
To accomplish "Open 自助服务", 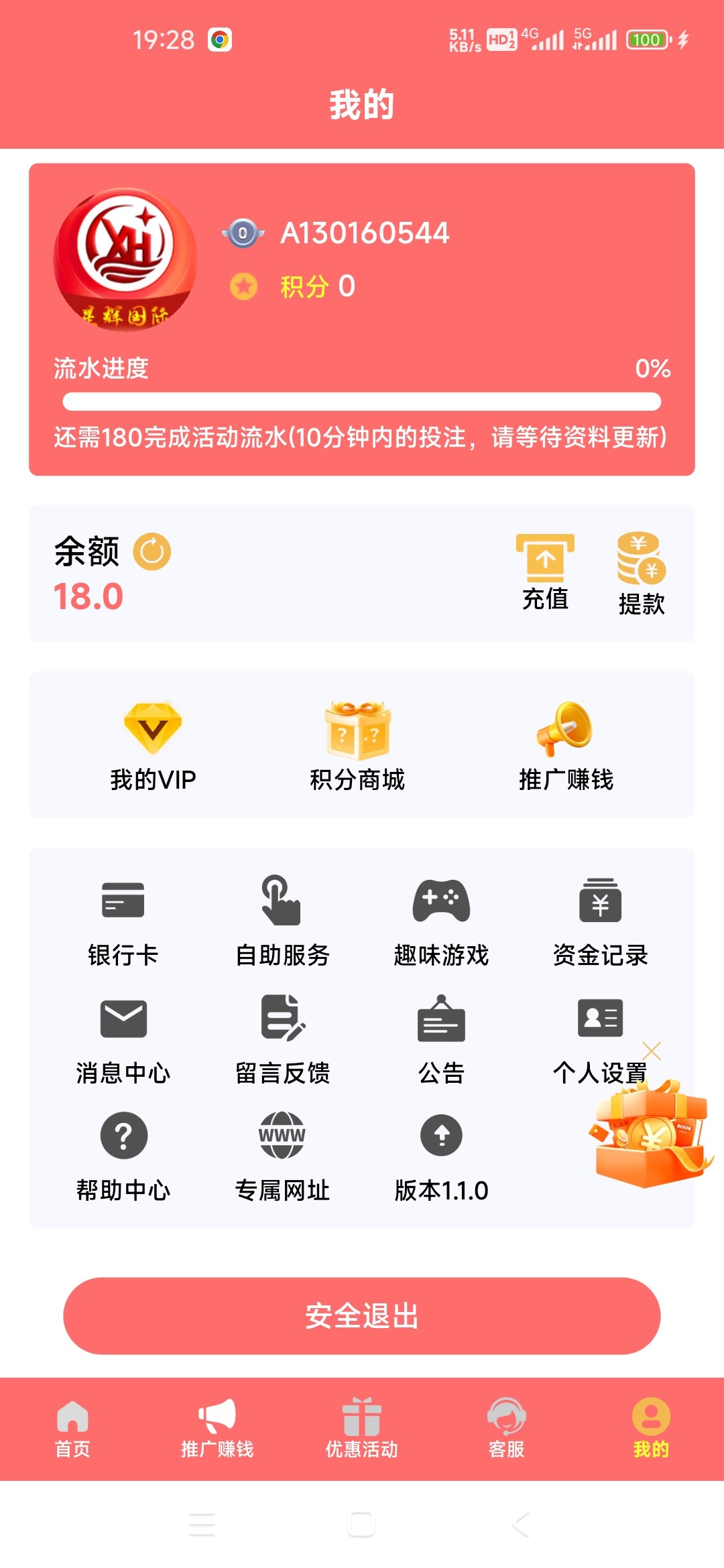I will click(x=282, y=919).
